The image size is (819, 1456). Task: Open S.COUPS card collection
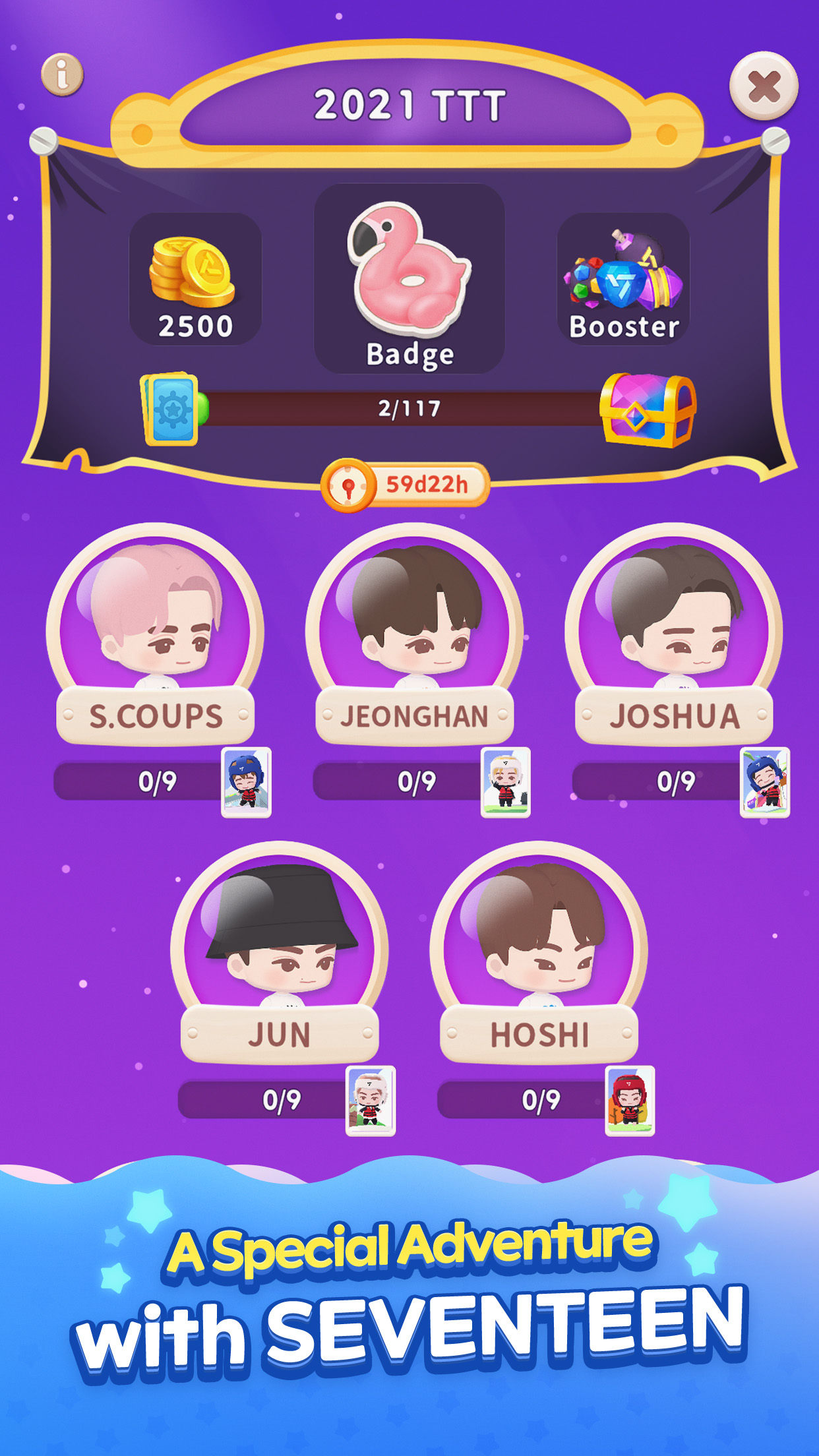tap(156, 633)
